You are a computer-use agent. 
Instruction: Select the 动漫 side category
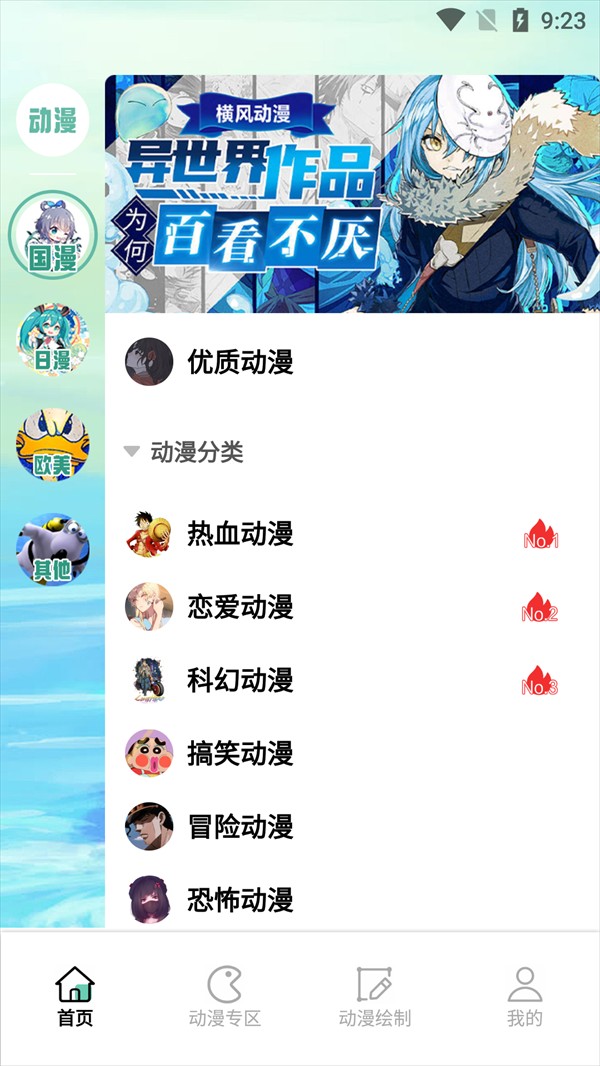52,121
